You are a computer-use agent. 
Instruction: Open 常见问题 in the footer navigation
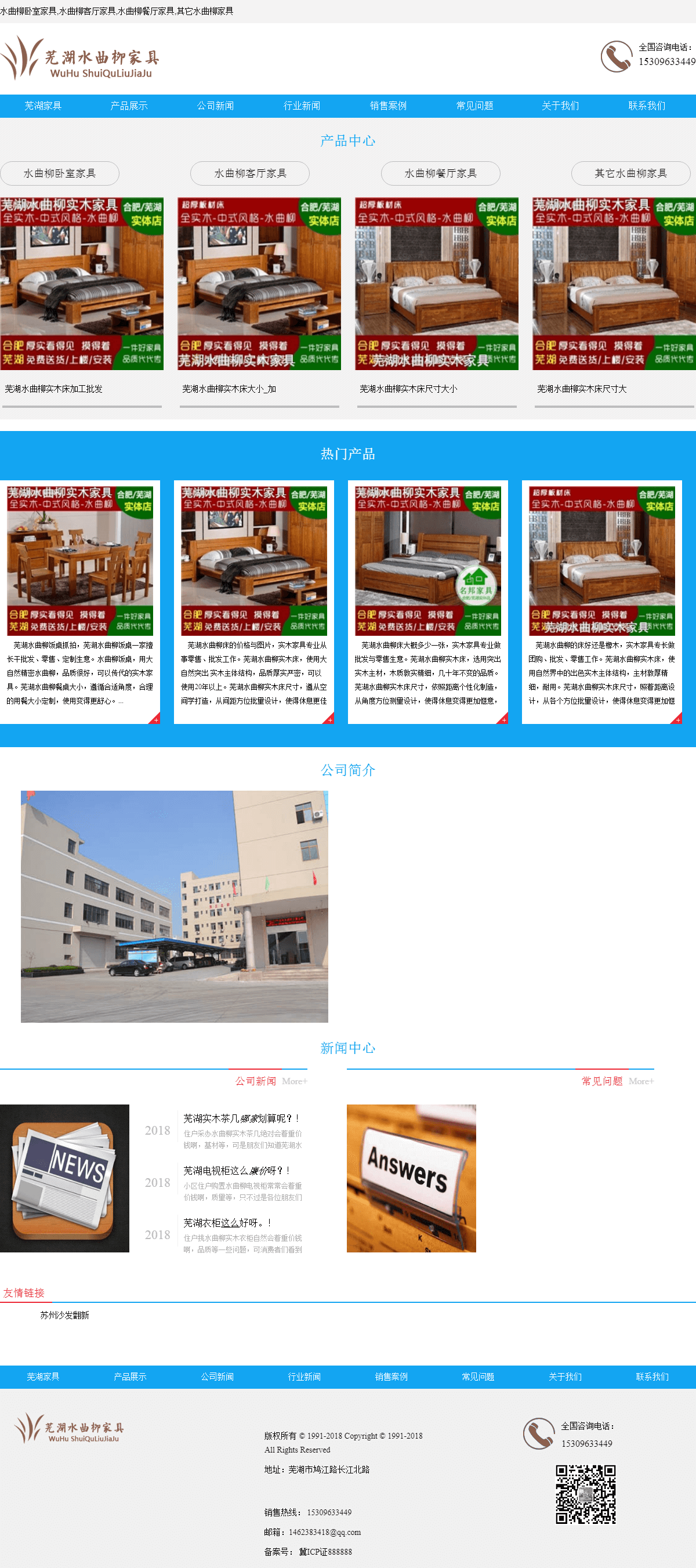tap(477, 1377)
